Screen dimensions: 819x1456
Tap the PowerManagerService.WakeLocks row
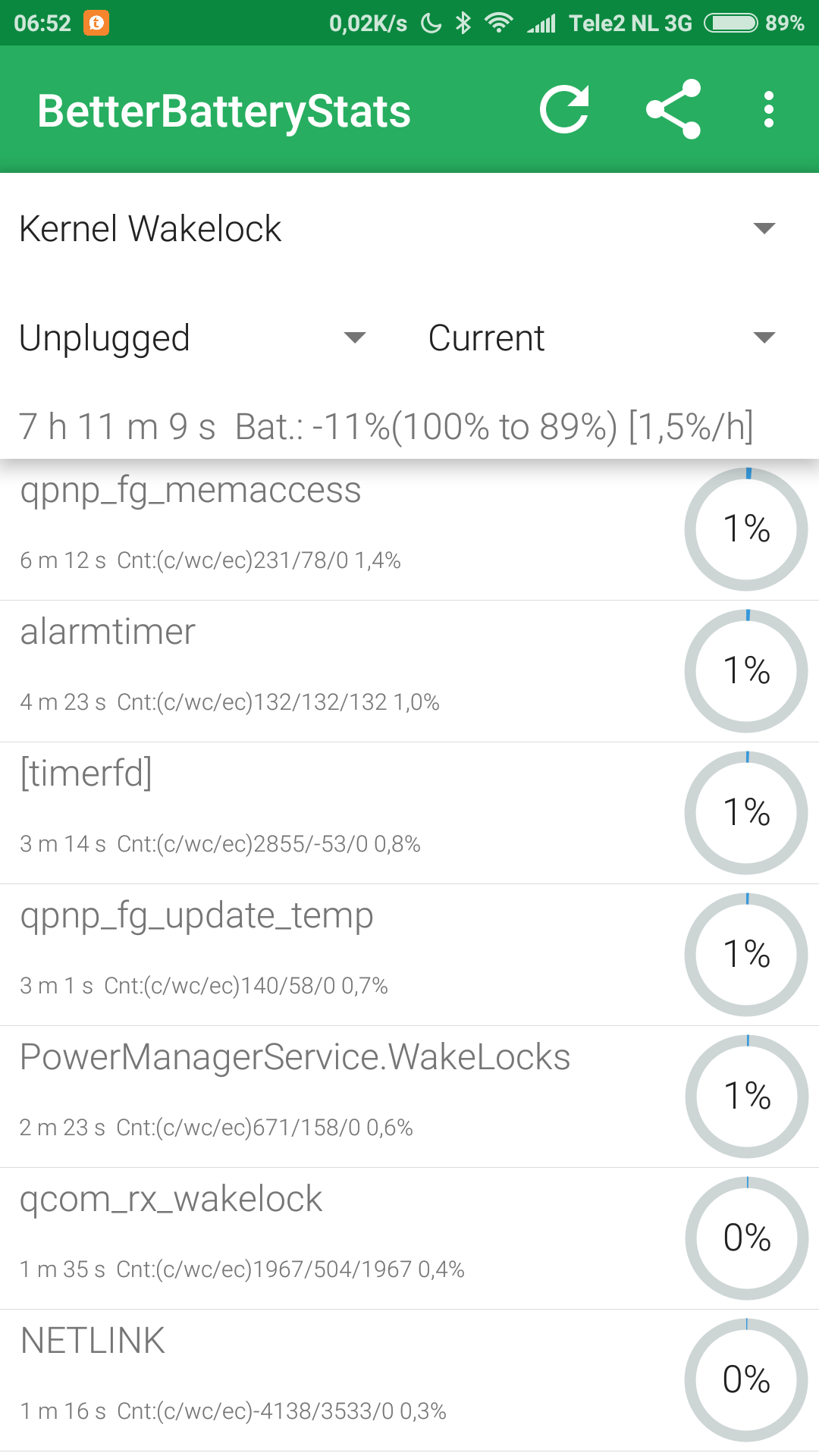click(409, 1097)
